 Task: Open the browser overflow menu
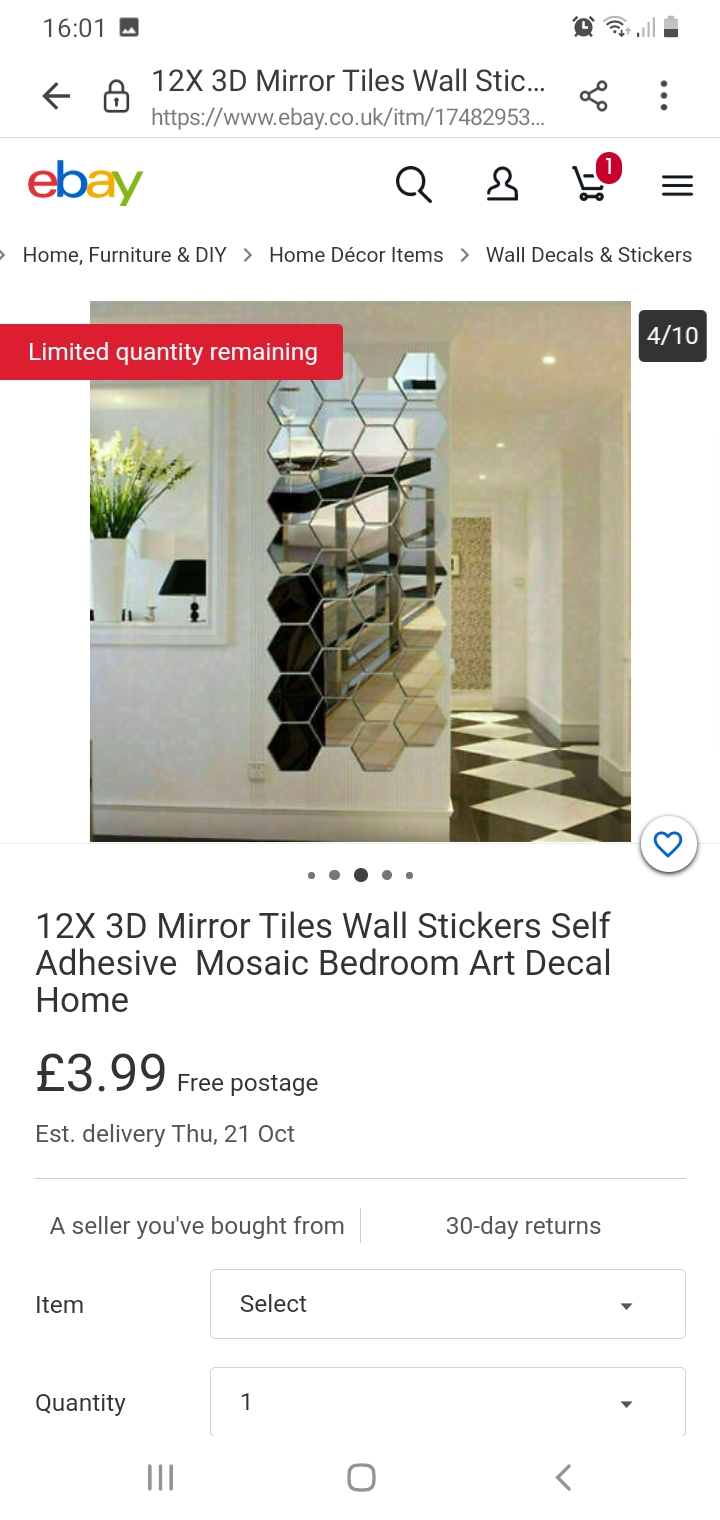[663, 96]
